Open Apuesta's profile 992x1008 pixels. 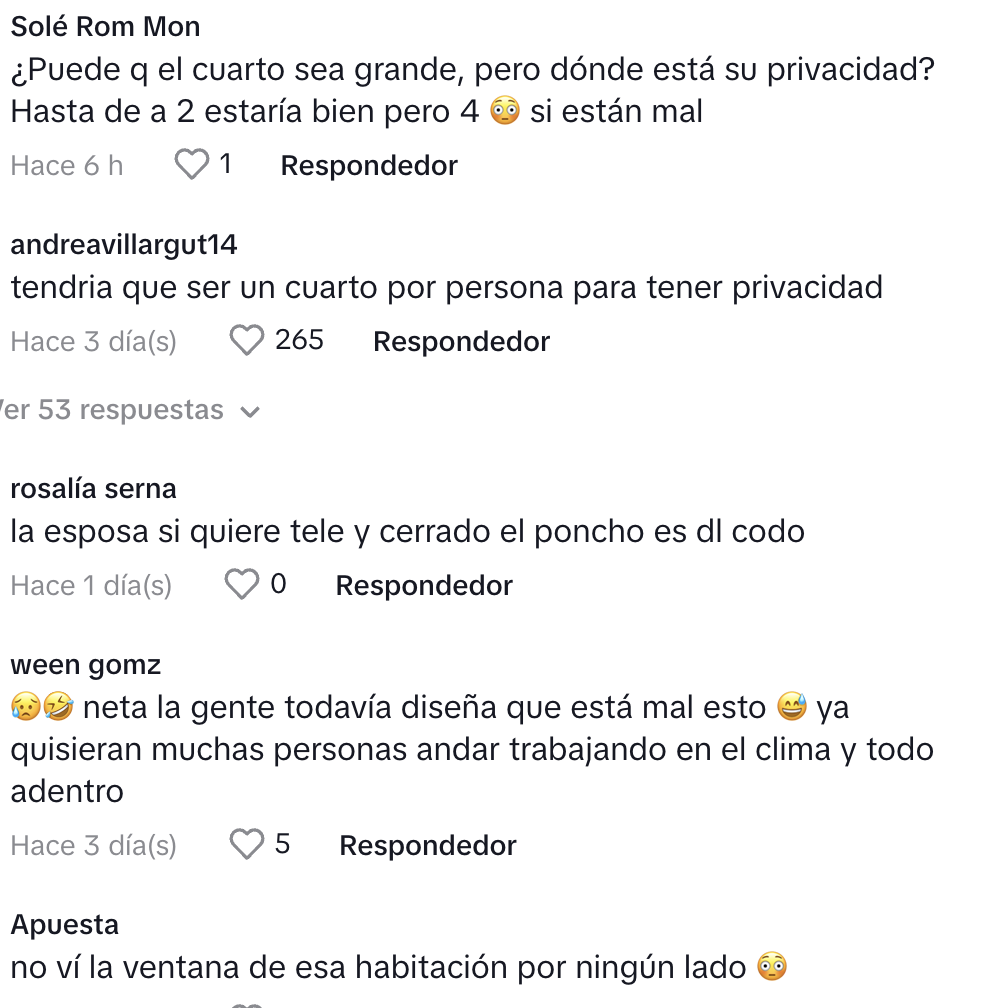(x=64, y=925)
